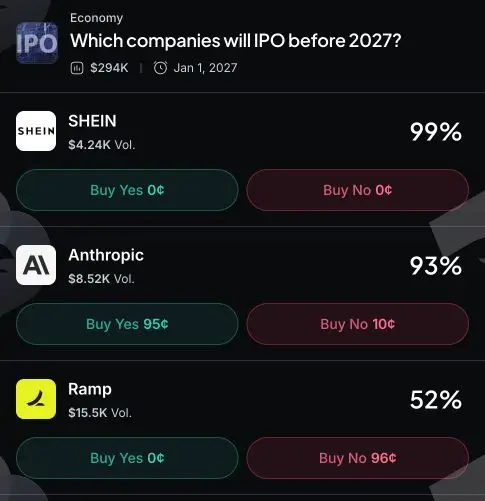
Task: Tap Buy No 0¢ for SHEIN
Action: tap(357, 190)
